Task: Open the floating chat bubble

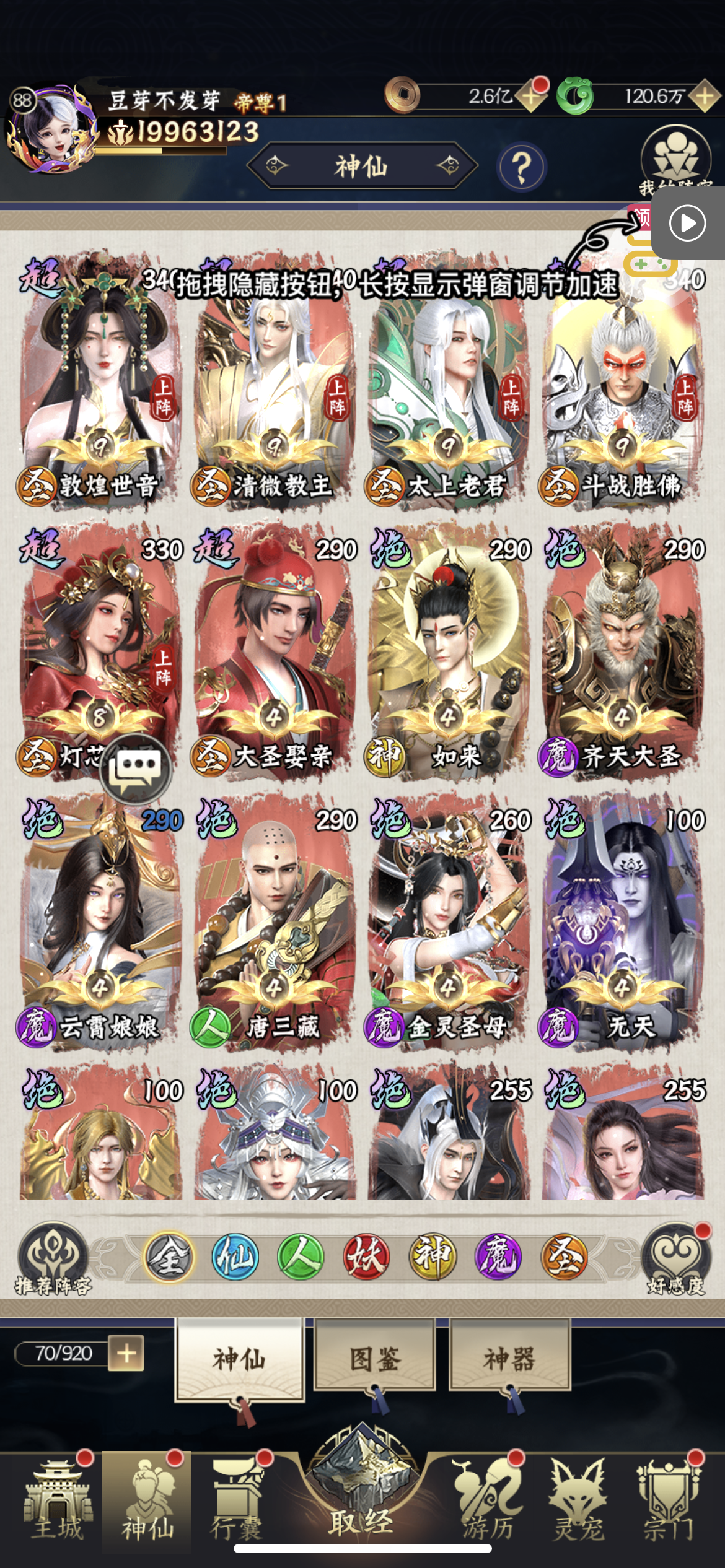Action: tap(136, 769)
